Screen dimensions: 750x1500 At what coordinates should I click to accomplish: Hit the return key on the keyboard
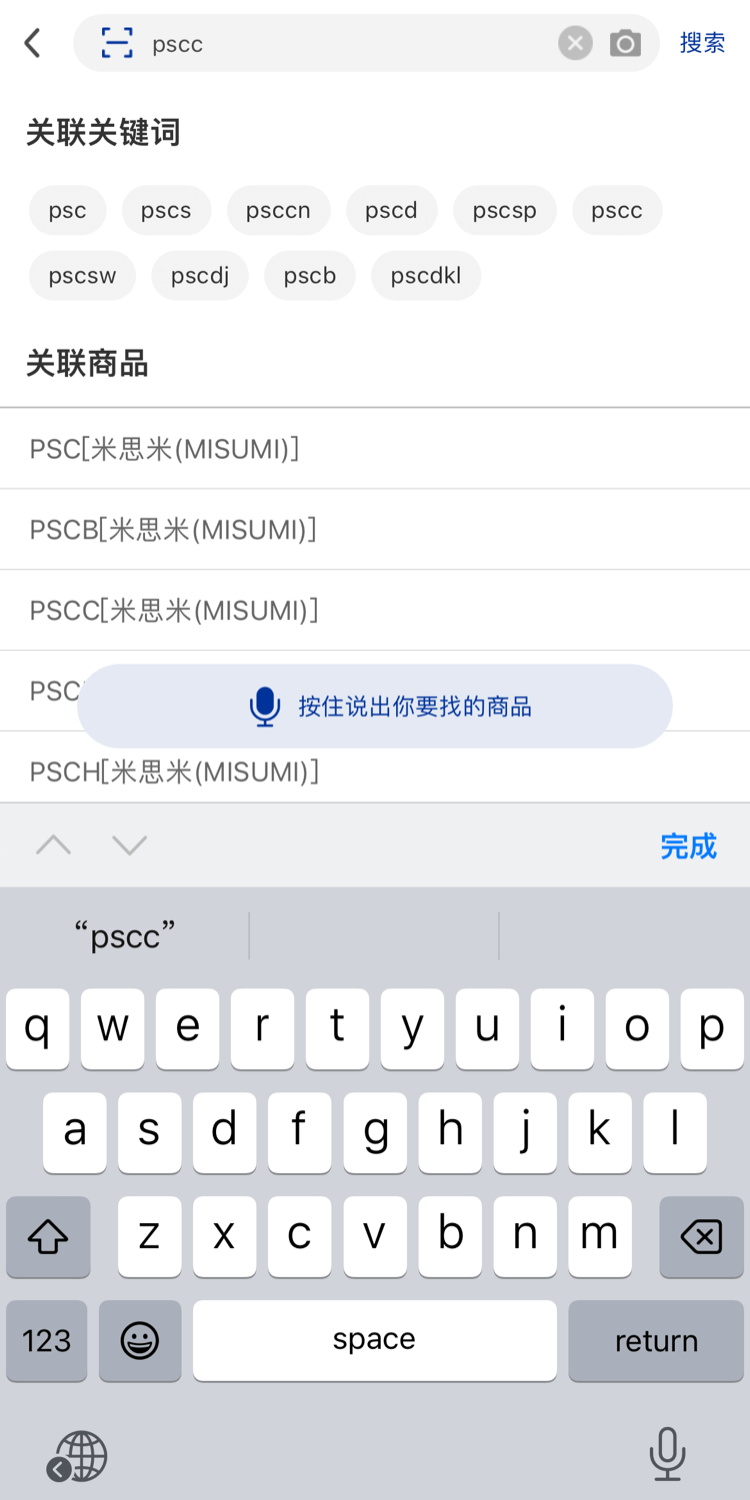click(x=656, y=1341)
